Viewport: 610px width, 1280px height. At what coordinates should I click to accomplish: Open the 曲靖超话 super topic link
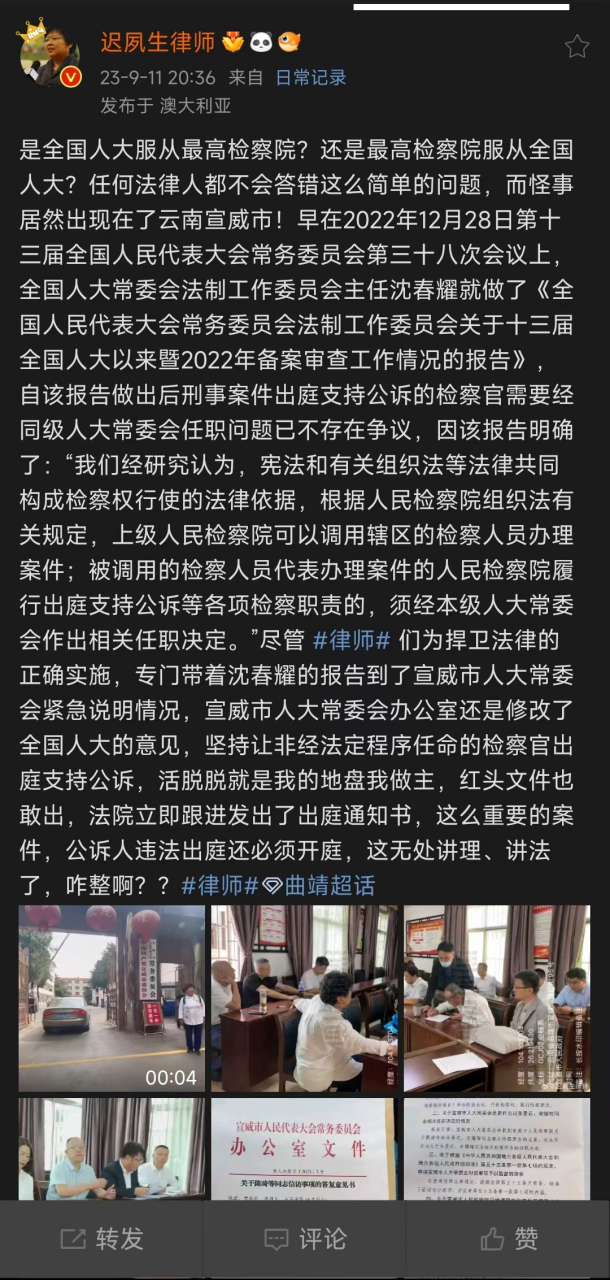321,885
